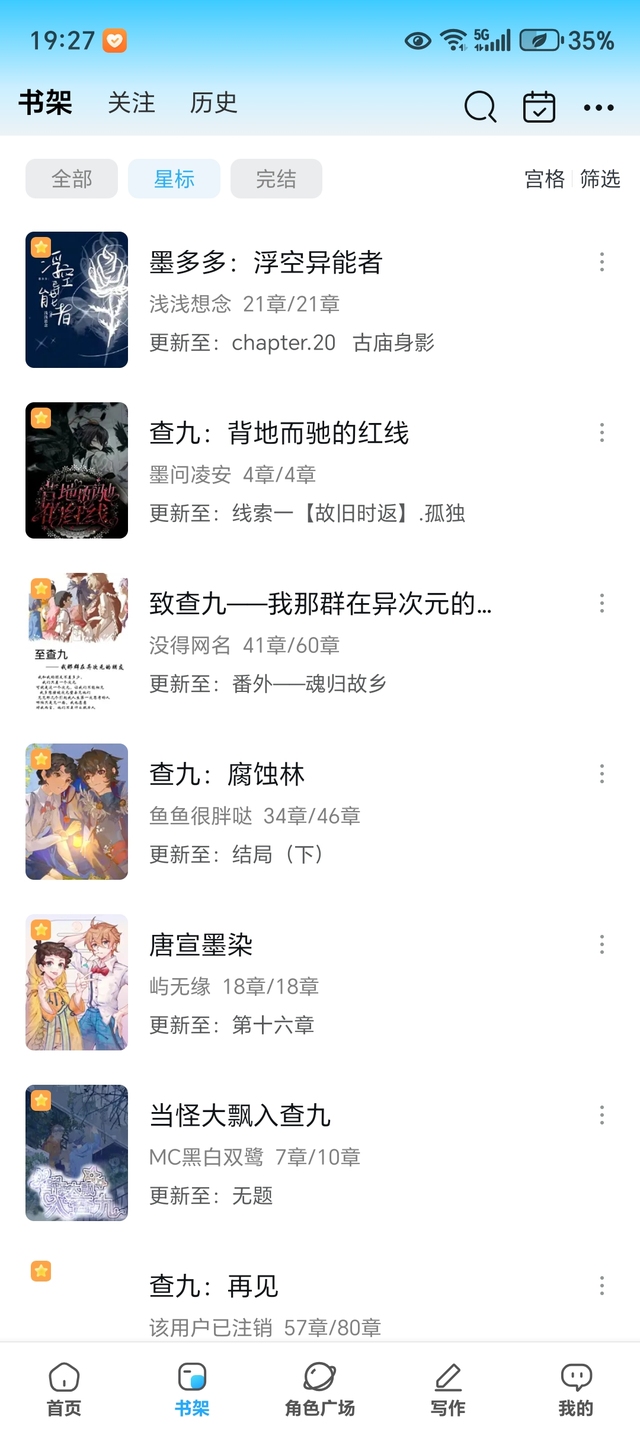Go to the 首页 home tab
Screen dimensions: 640x1429
tap(64, 1389)
